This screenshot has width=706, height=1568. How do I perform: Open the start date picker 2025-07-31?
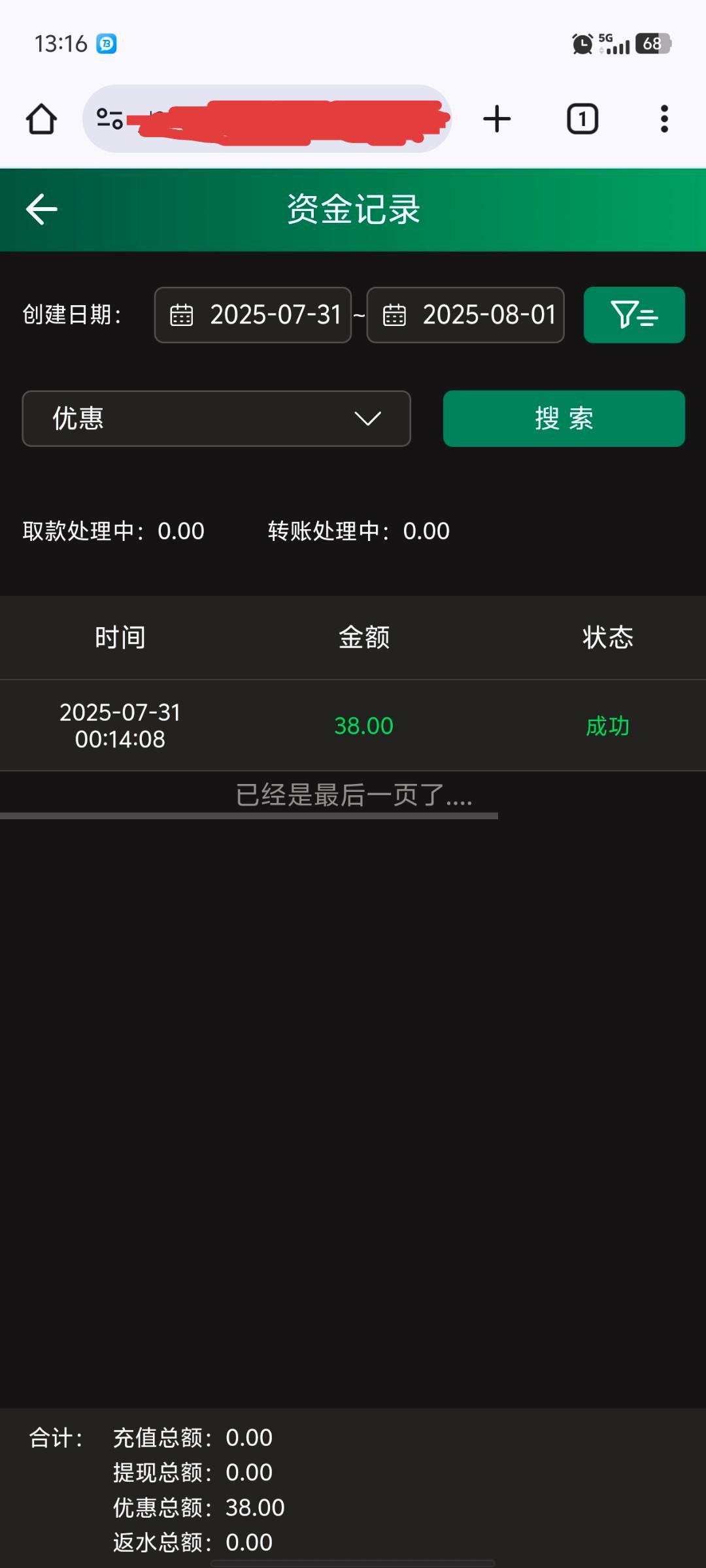253,315
